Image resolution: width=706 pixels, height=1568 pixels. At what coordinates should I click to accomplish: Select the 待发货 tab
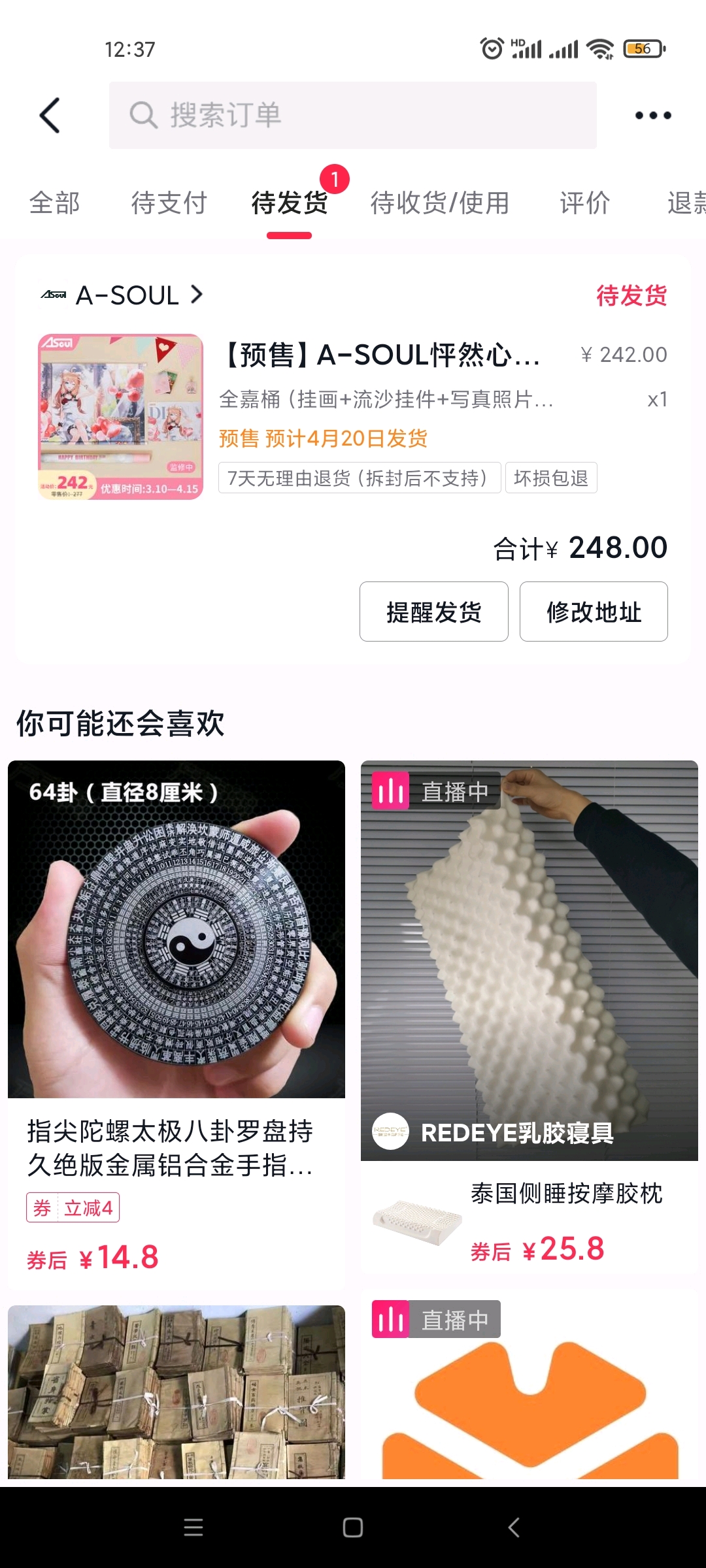tap(289, 203)
